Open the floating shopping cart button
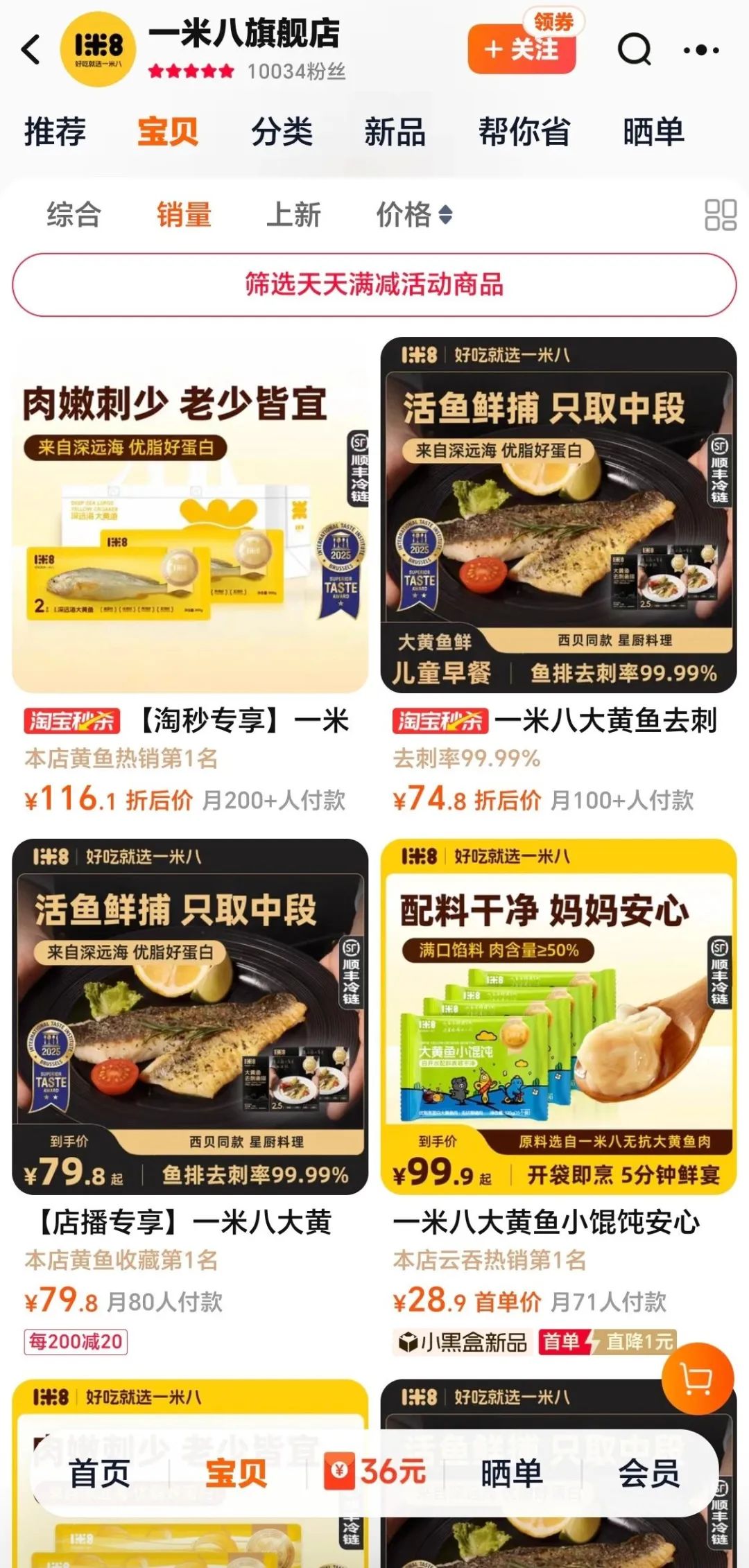749x1568 pixels. pyautogui.click(x=697, y=1379)
